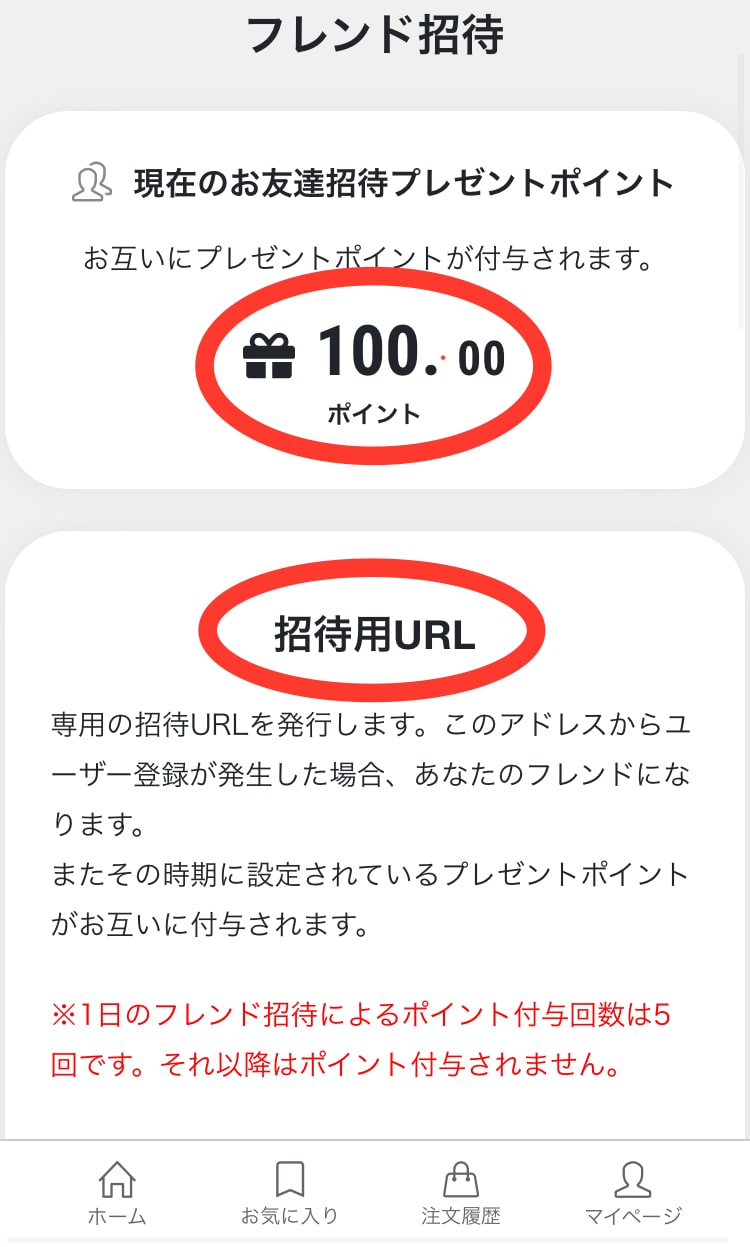Viewport: 750px width, 1247px height.
Task: Open マイページ in the bottom bar
Action: (633, 1193)
